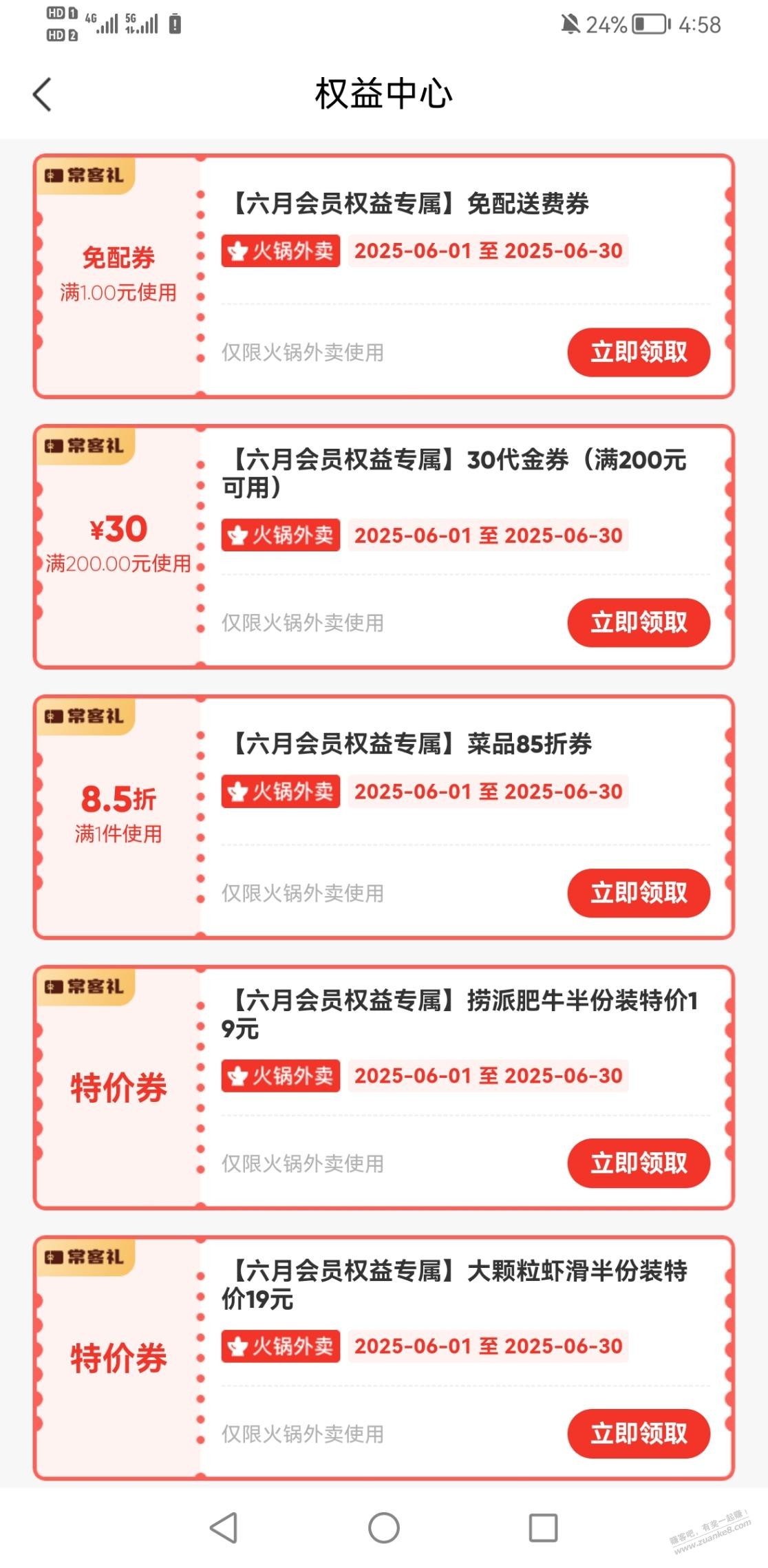Claim the 免配送费券 coupon

click(x=638, y=352)
